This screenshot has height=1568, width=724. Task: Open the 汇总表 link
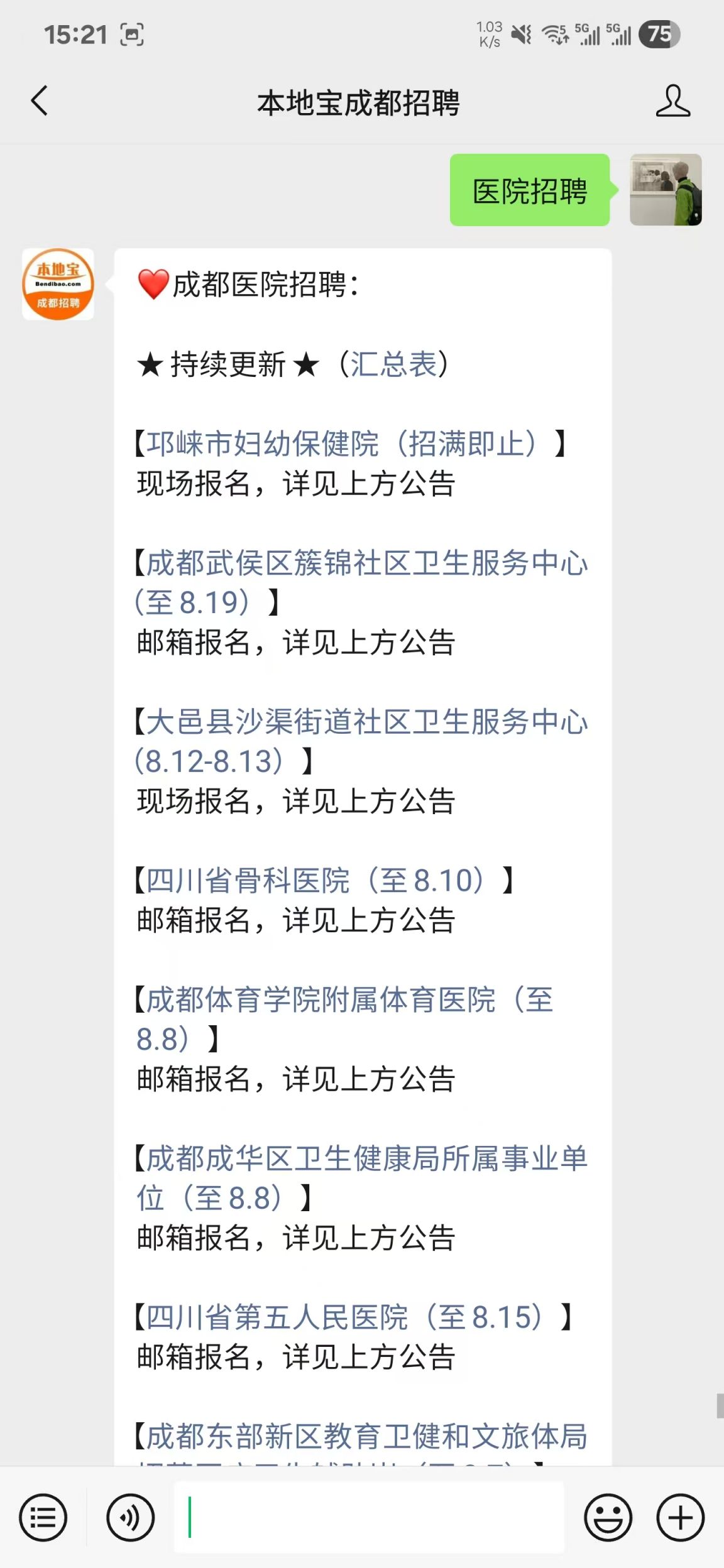(x=393, y=364)
